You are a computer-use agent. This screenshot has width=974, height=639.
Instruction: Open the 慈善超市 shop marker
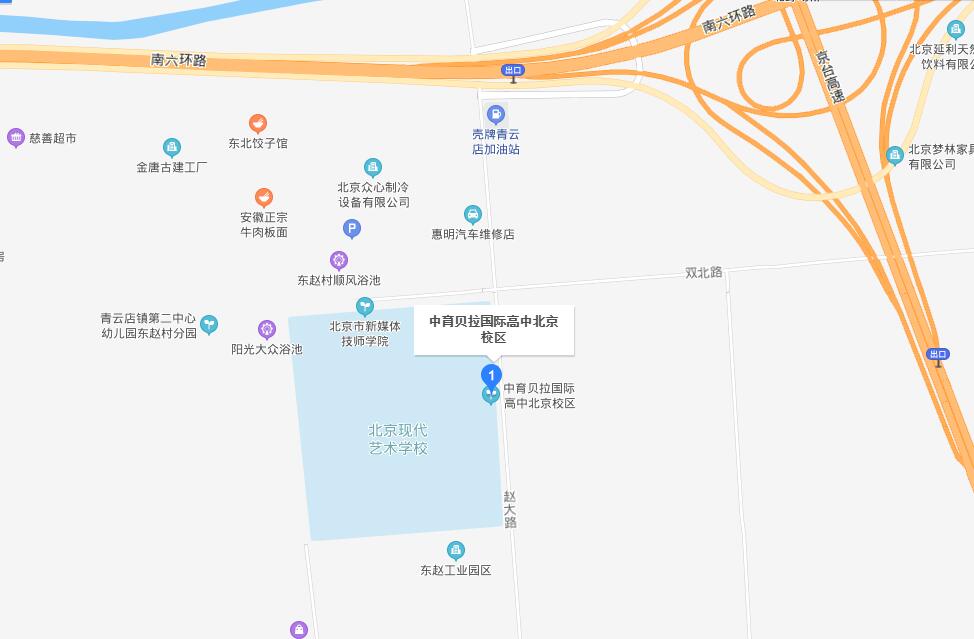[15, 138]
